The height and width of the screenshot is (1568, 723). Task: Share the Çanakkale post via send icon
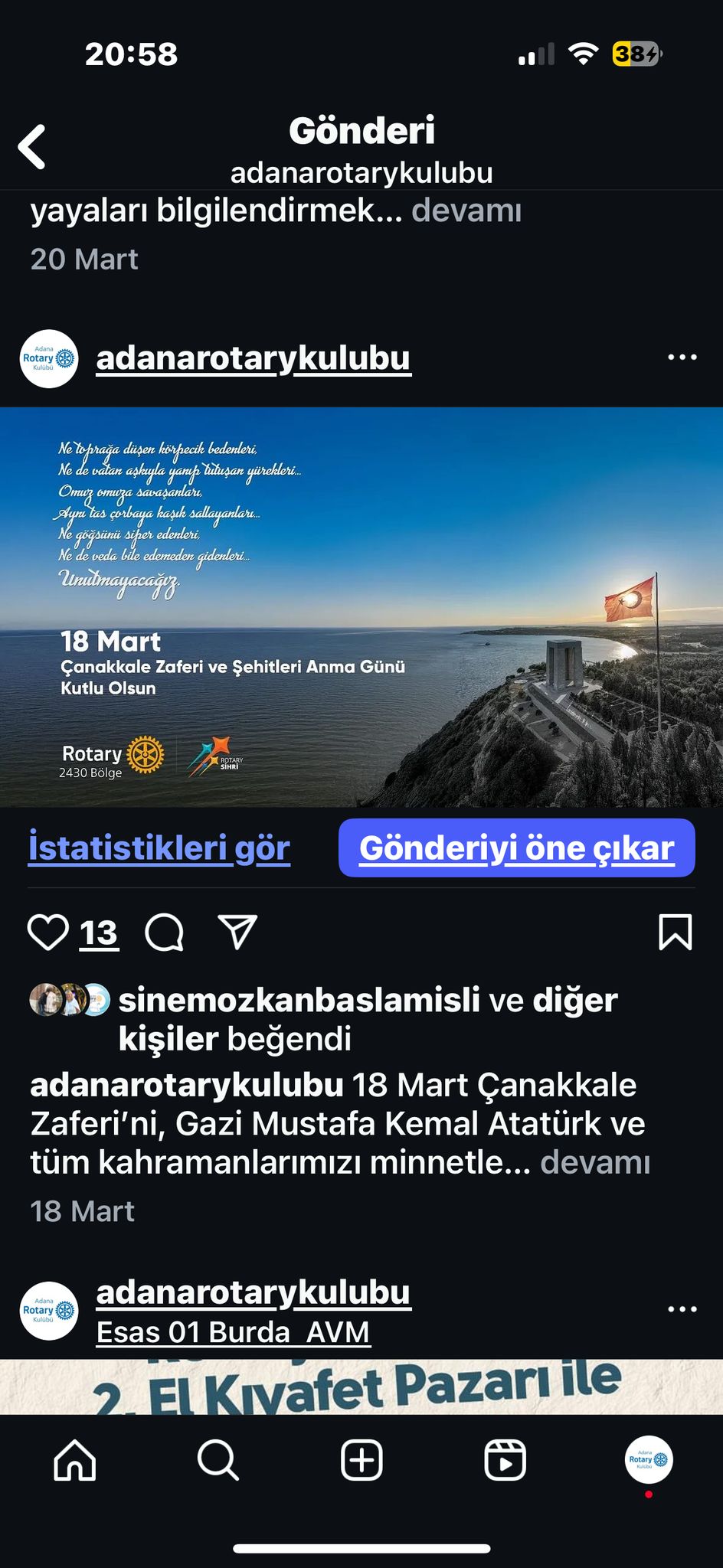(x=237, y=932)
